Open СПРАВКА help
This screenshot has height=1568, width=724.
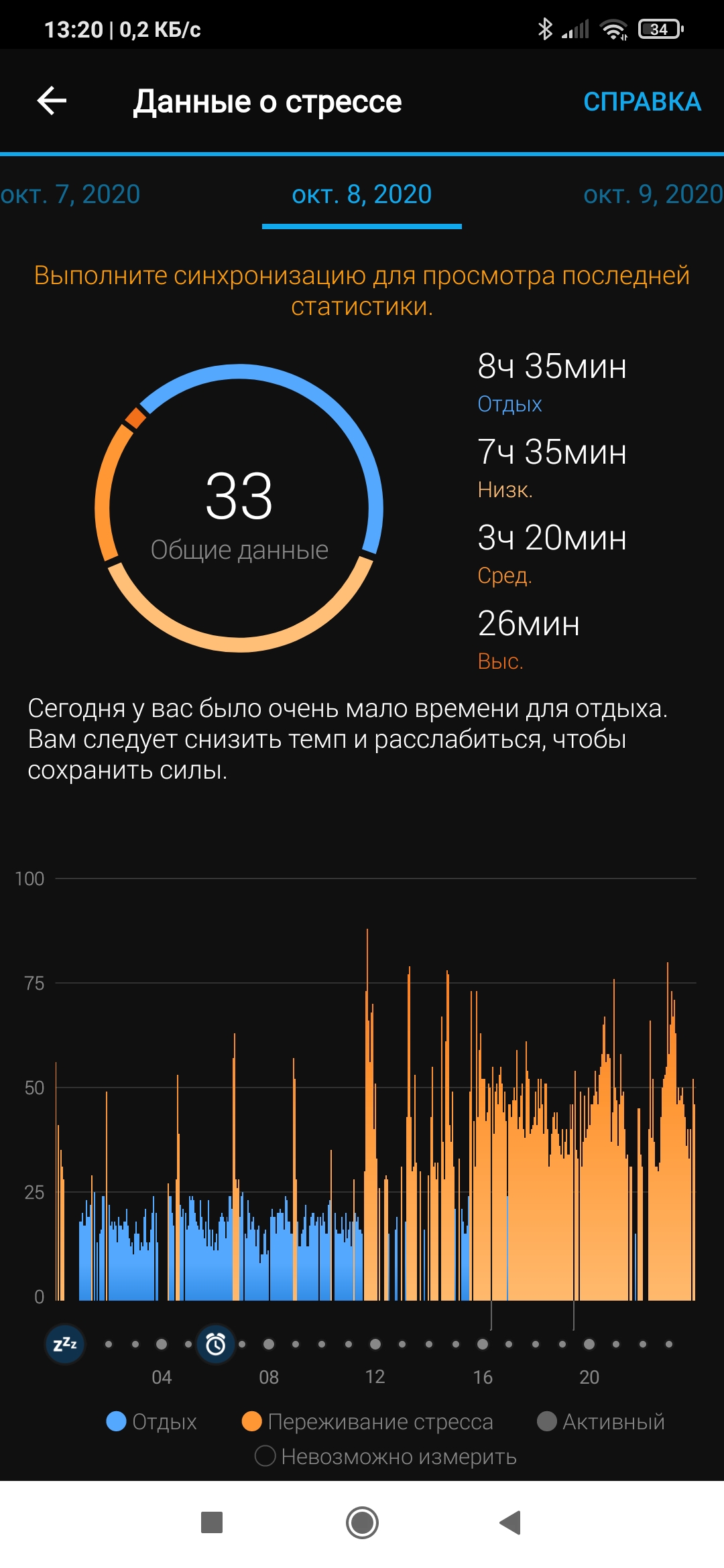coord(642,102)
